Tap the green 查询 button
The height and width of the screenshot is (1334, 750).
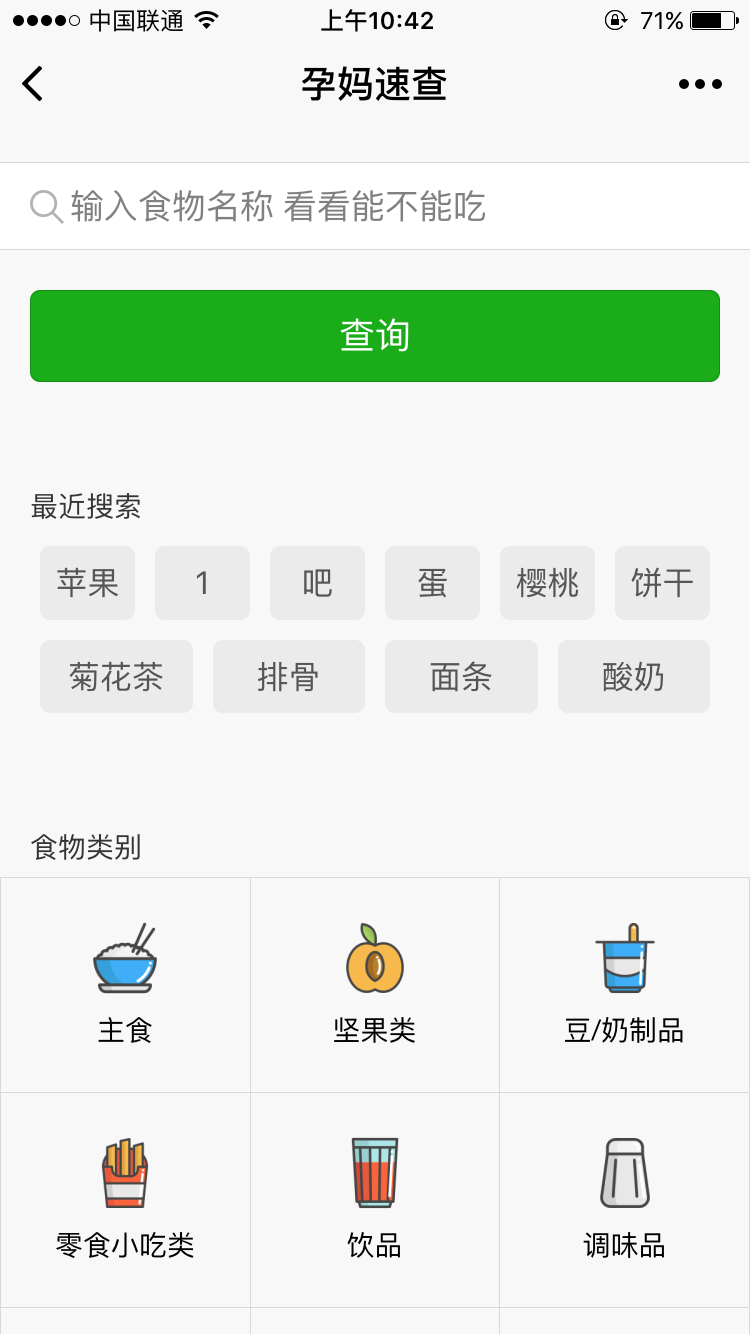coord(375,336)
